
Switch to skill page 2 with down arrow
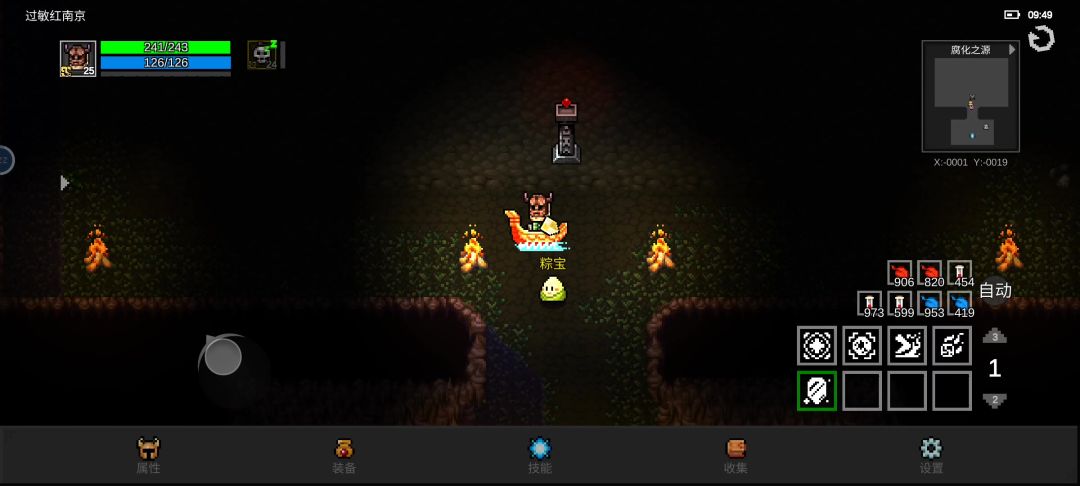[x=994, y=400]
